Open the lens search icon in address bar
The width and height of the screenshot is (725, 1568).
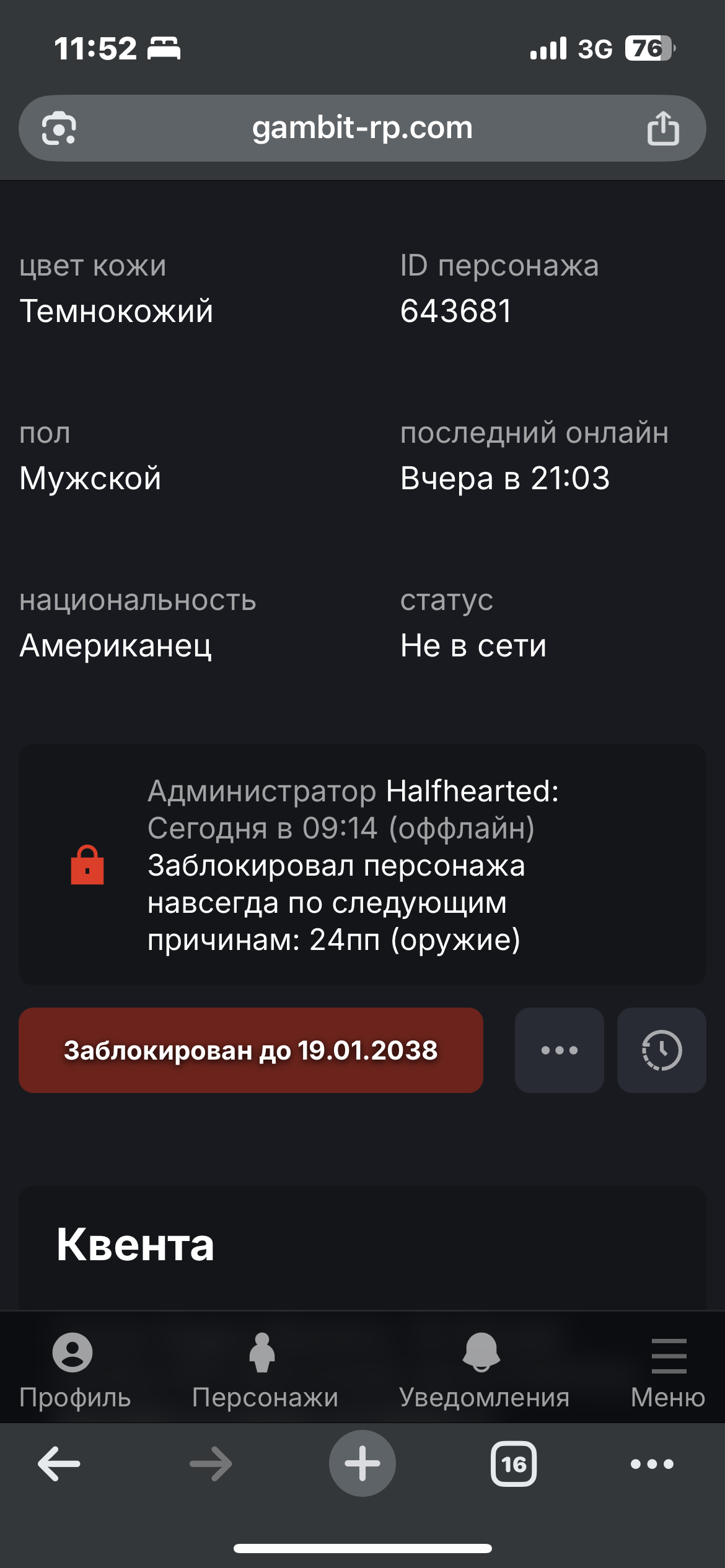click(x=59, y=128)
